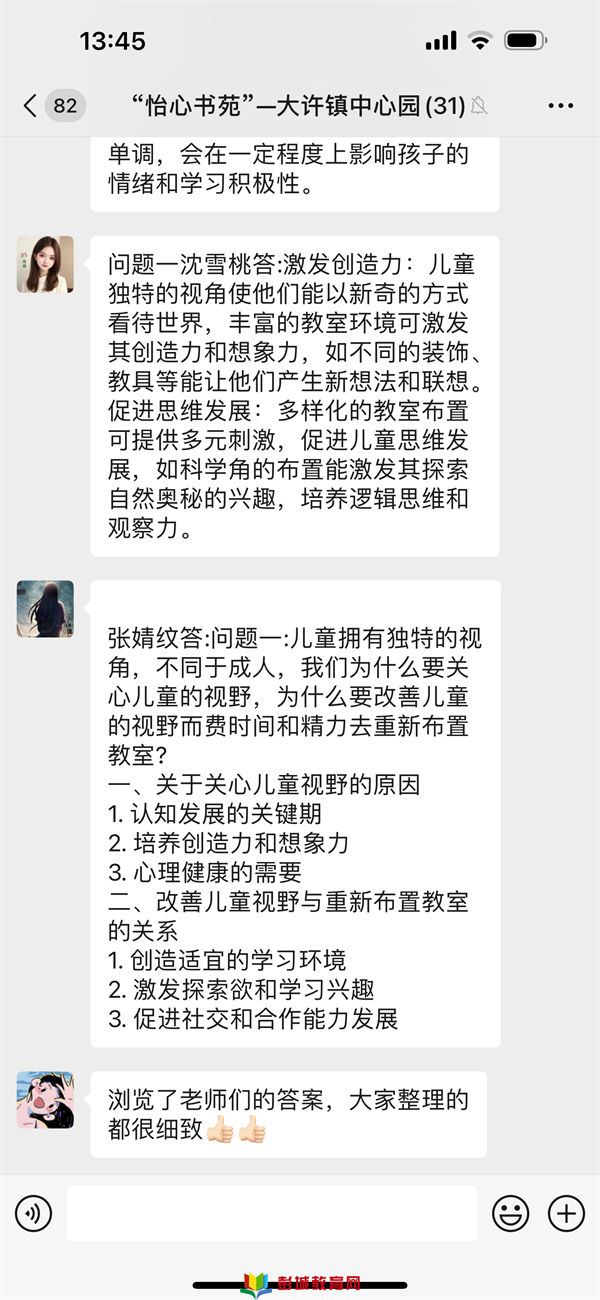Go back to the chat list
Viewport: 600px width, 1300px height.
pyautogui.click(x=32, y=105)
